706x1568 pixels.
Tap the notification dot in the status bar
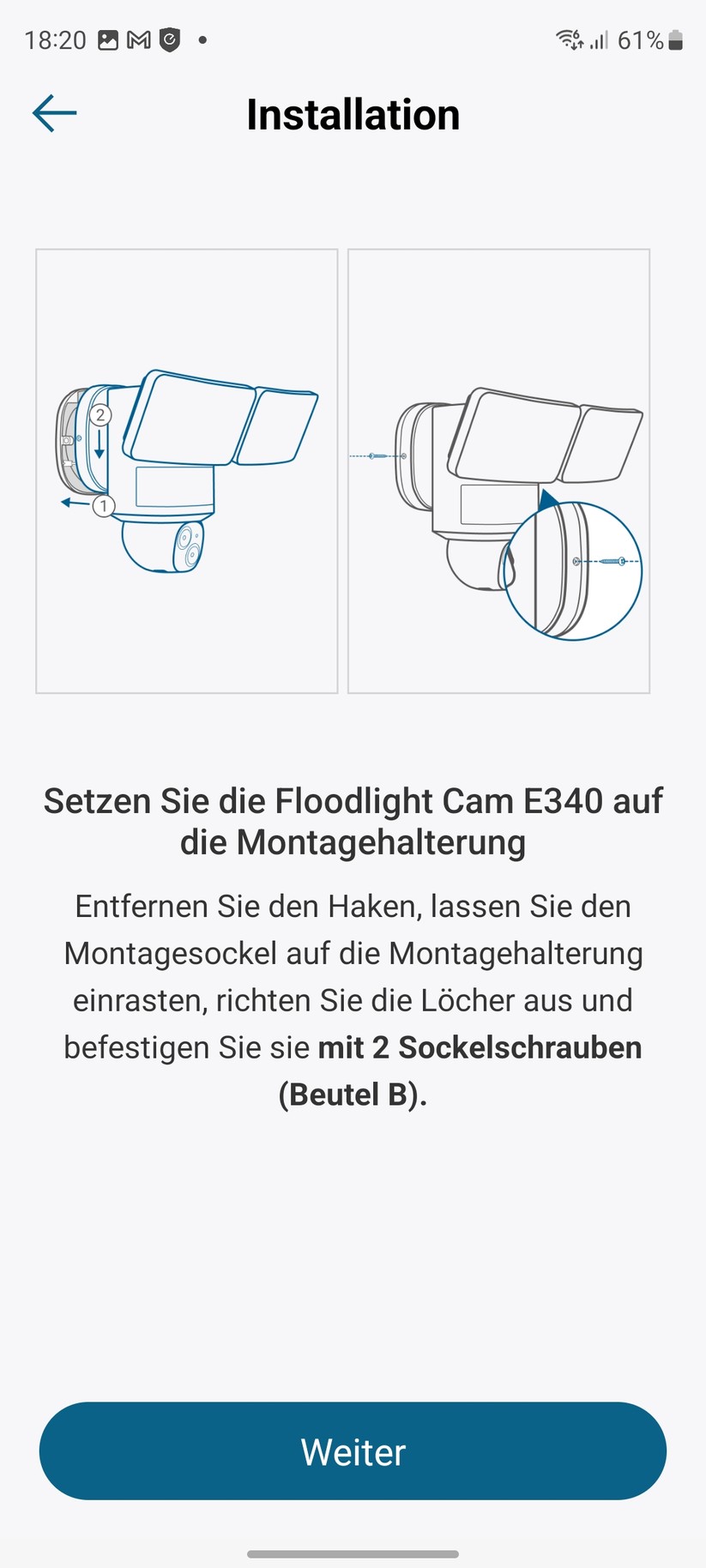click(x=201, y=39)
